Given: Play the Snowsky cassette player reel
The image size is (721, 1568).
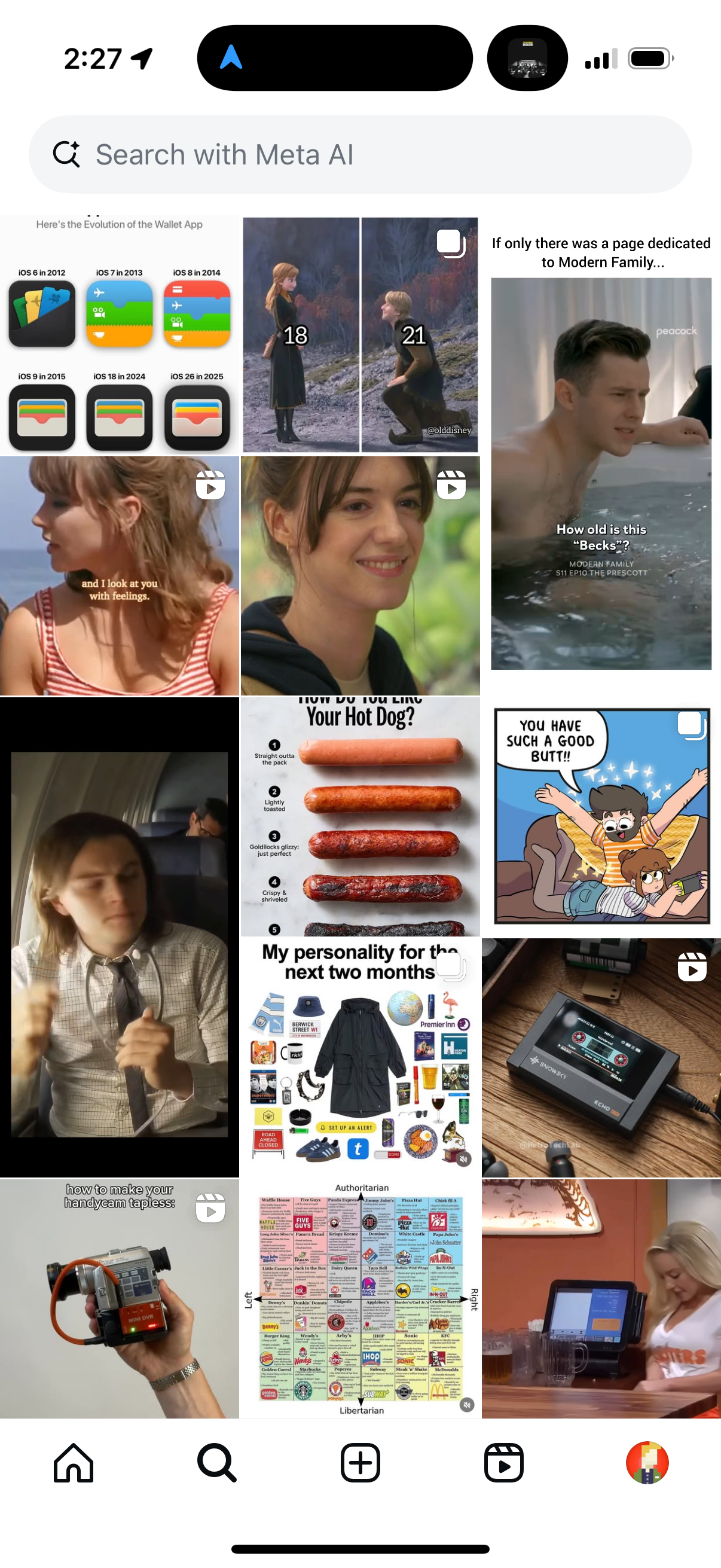Looking at the screenshot, I should pos(600,1056).
